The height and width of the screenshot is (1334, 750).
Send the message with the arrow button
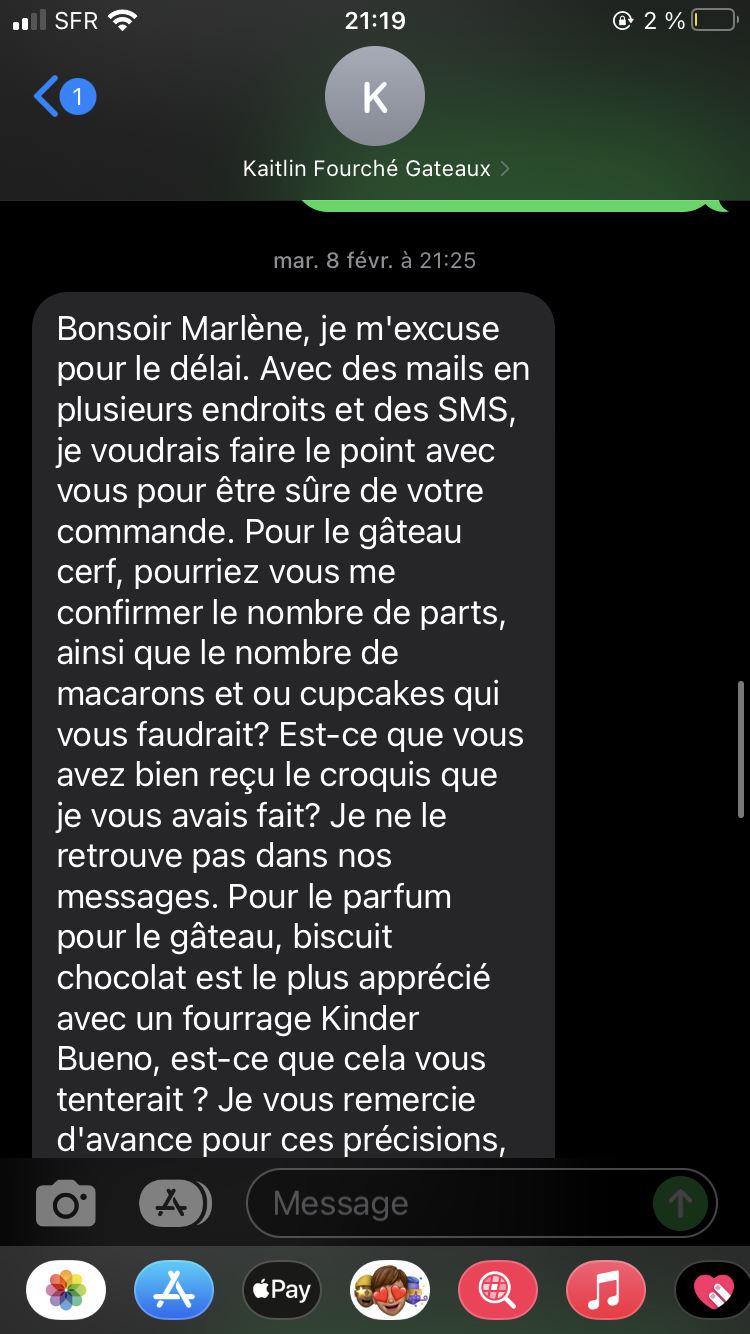pos(680,1203)
